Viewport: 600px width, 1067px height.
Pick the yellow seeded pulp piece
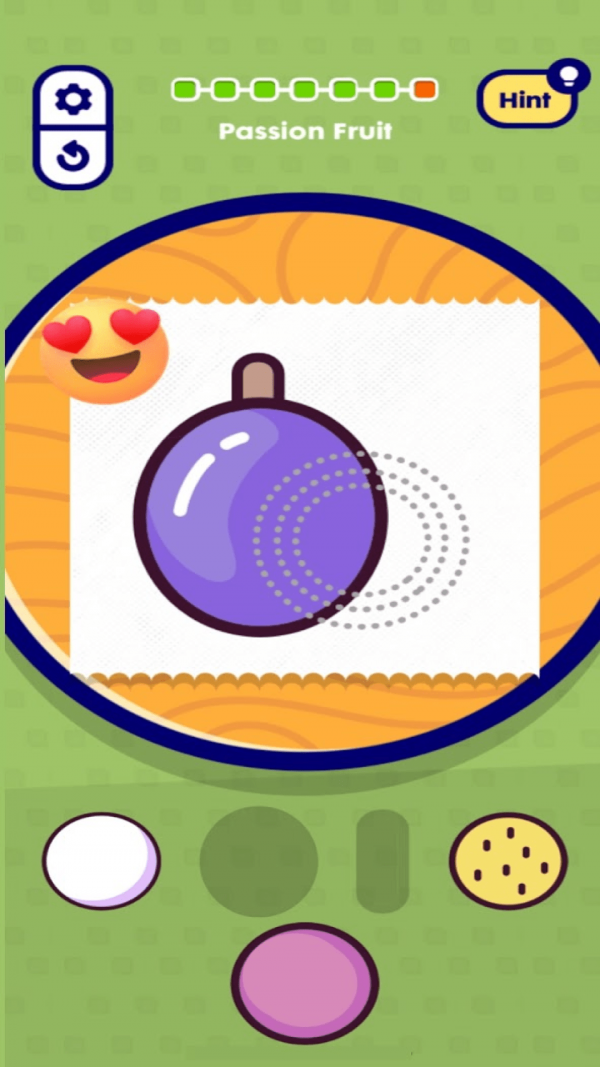tap(508, 860)
